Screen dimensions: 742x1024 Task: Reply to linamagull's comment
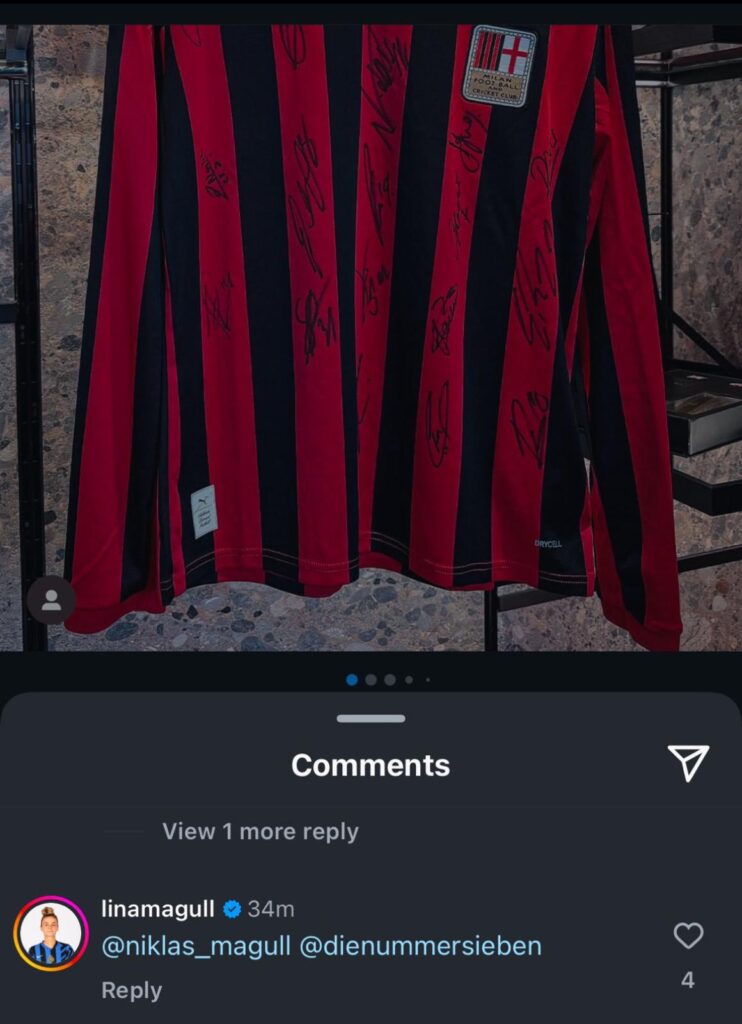point(131,990)
